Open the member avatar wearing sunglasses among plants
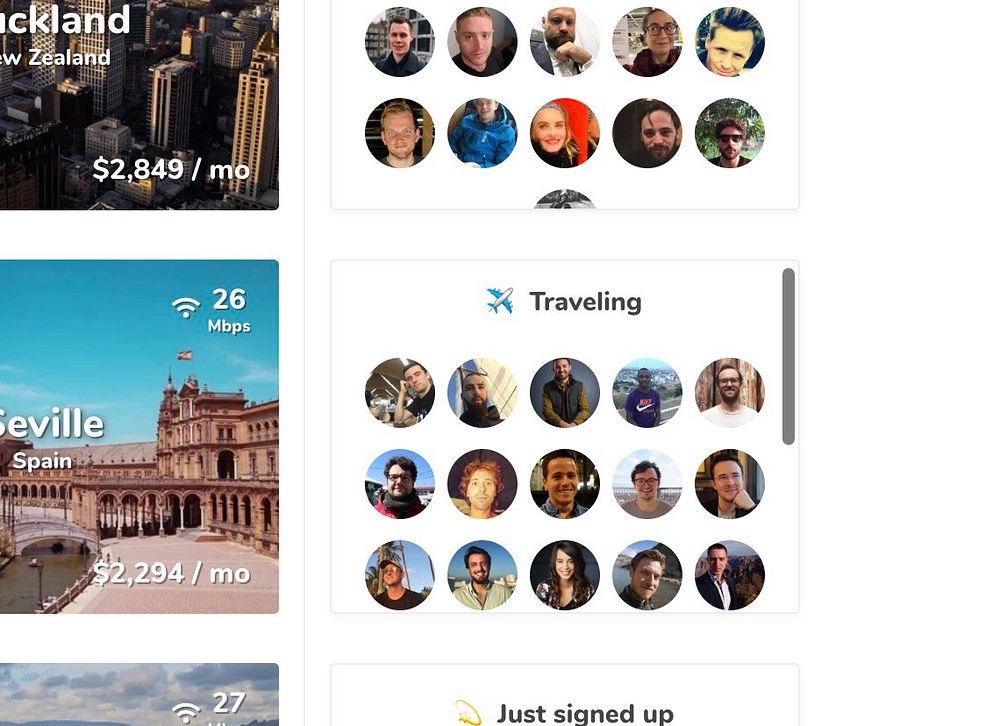The width and height of the screenshot is (1000, 726). (730, 133)
